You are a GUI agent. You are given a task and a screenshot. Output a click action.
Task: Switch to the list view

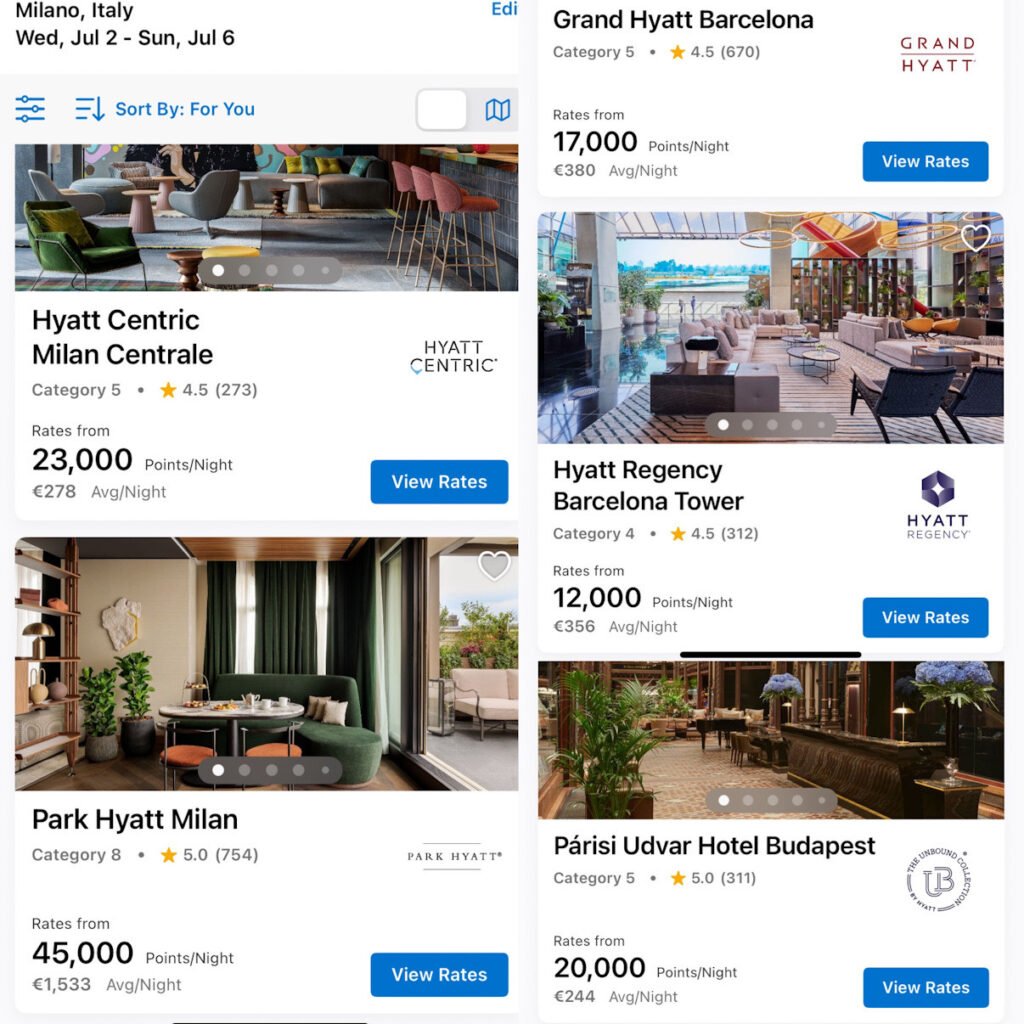coord(442,110)
